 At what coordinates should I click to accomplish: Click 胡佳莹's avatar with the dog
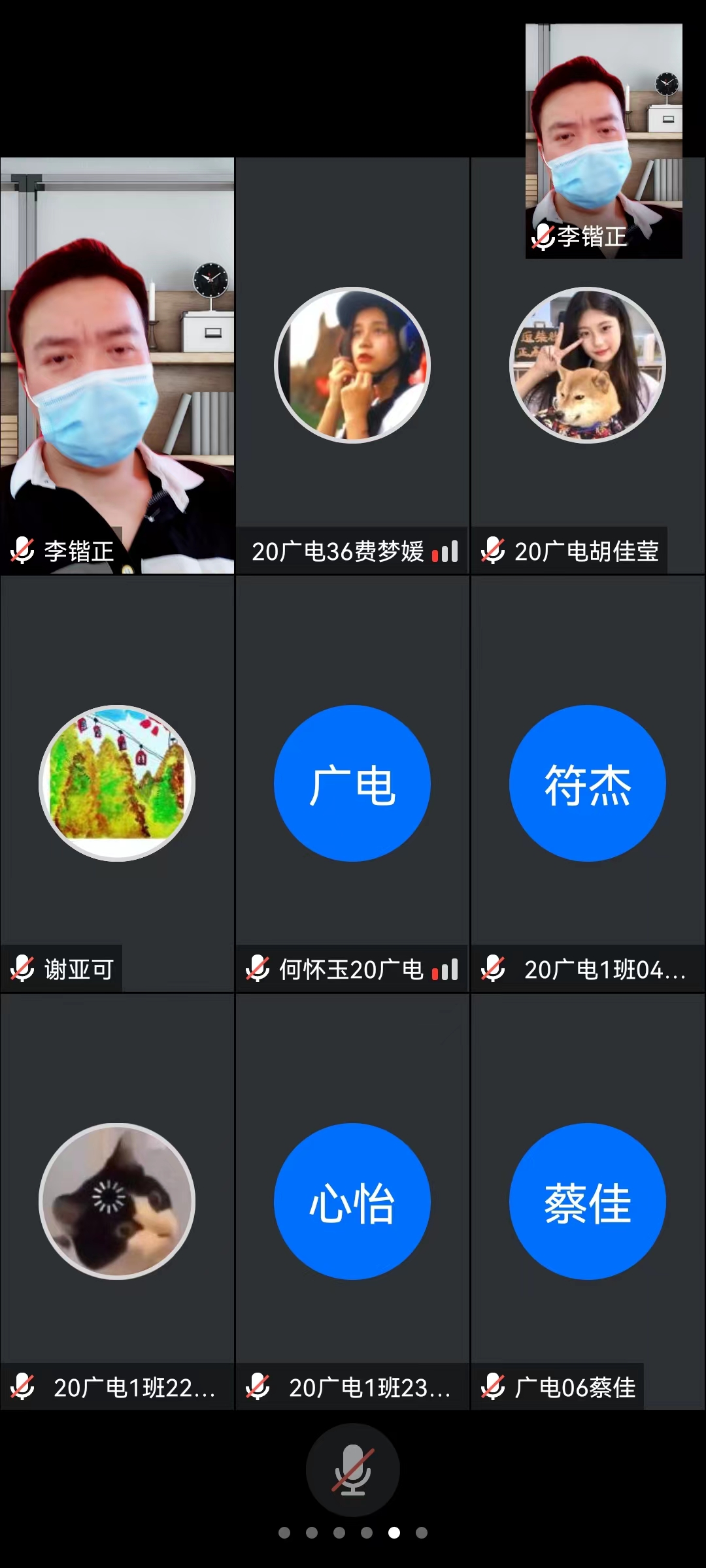tap(587, 366)
